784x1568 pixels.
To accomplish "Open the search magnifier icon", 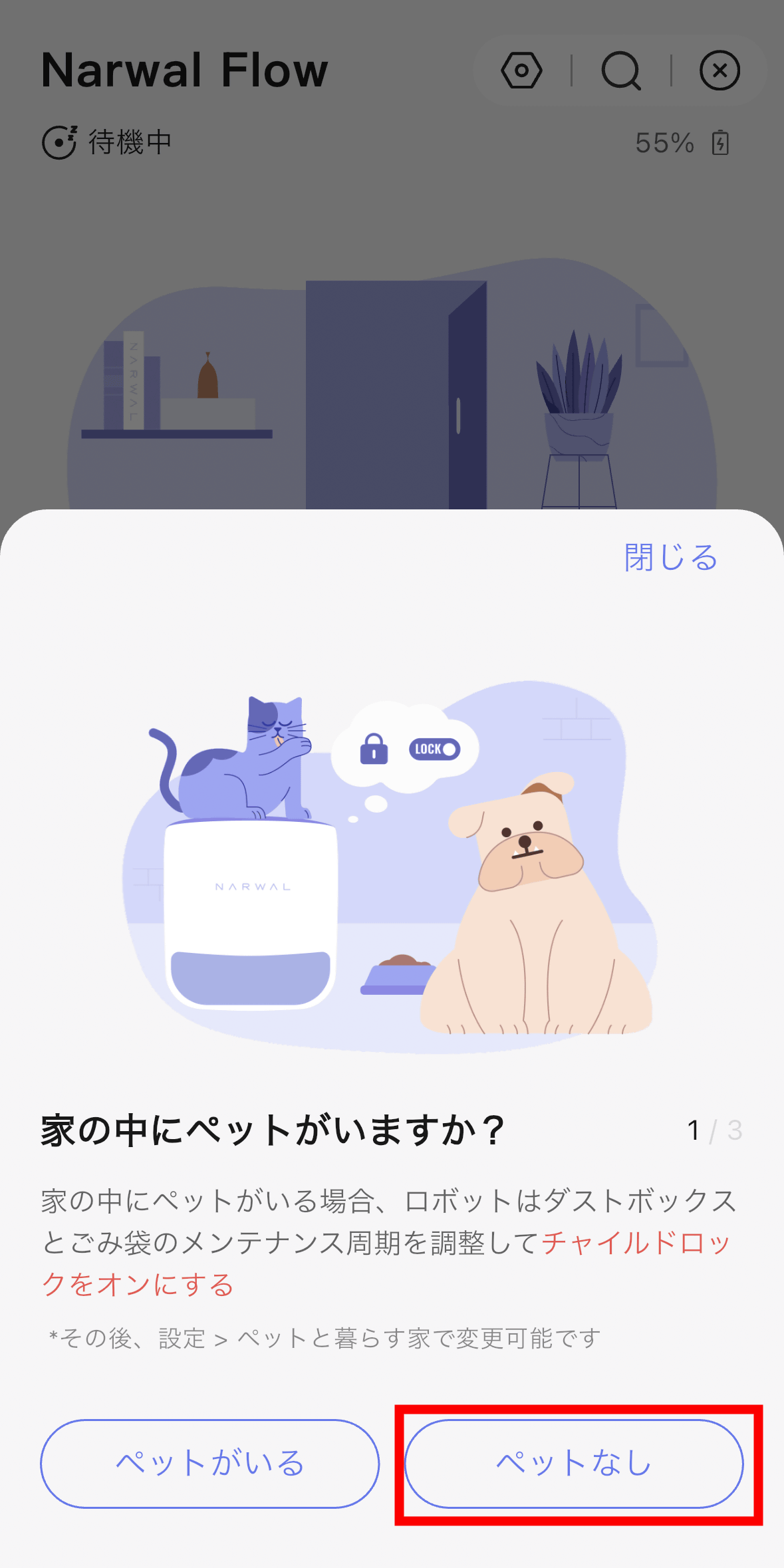I will click(x=621, y=70).
